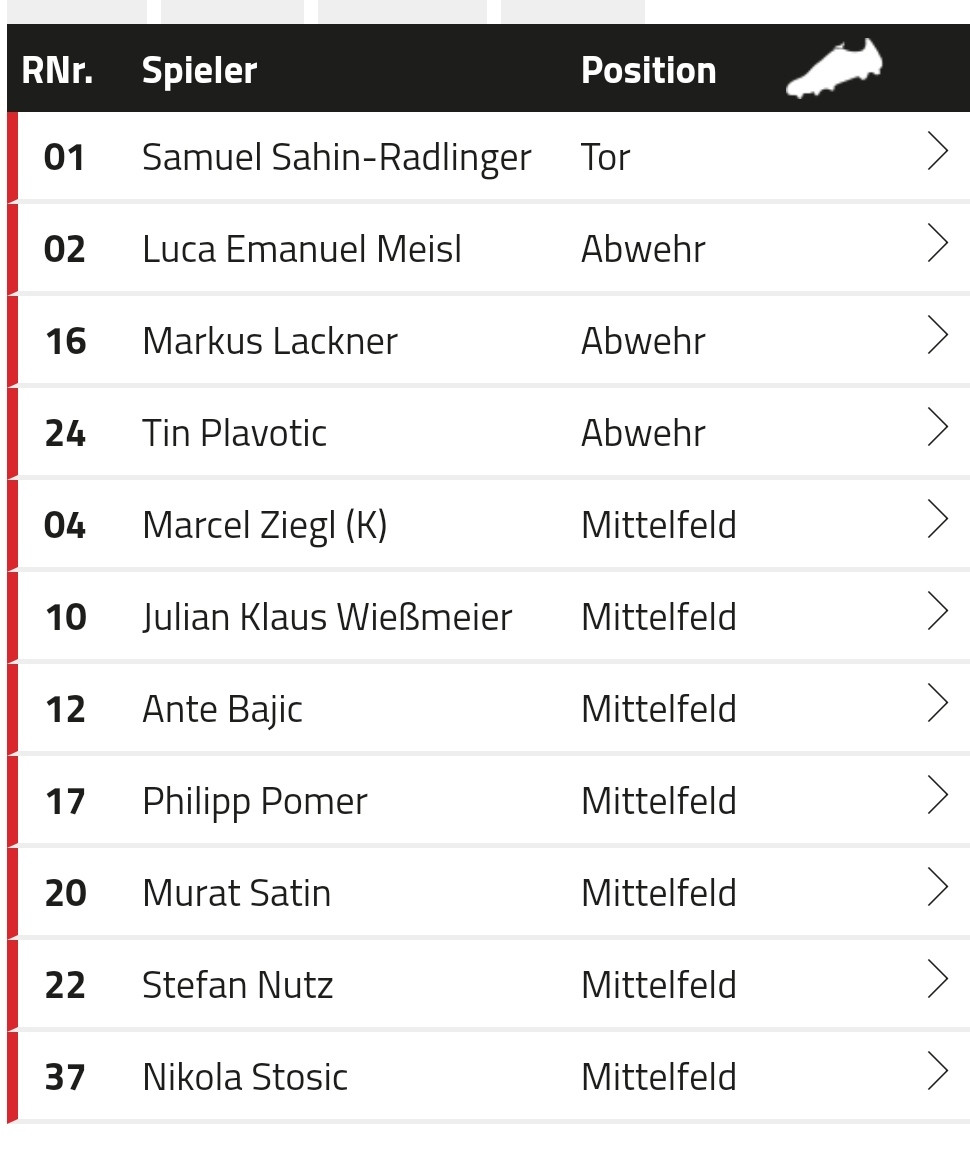
Task: Open Ante Bajic's player details
Action: tap(223, 709)
